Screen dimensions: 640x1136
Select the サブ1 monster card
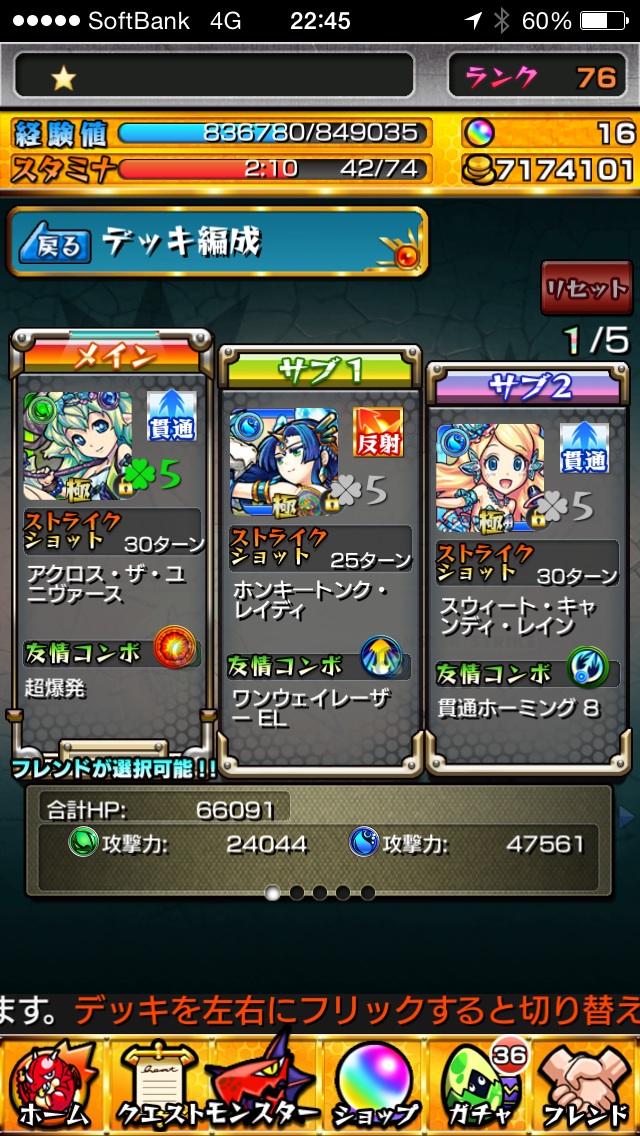pyautogui.click(x=318, y=560)
